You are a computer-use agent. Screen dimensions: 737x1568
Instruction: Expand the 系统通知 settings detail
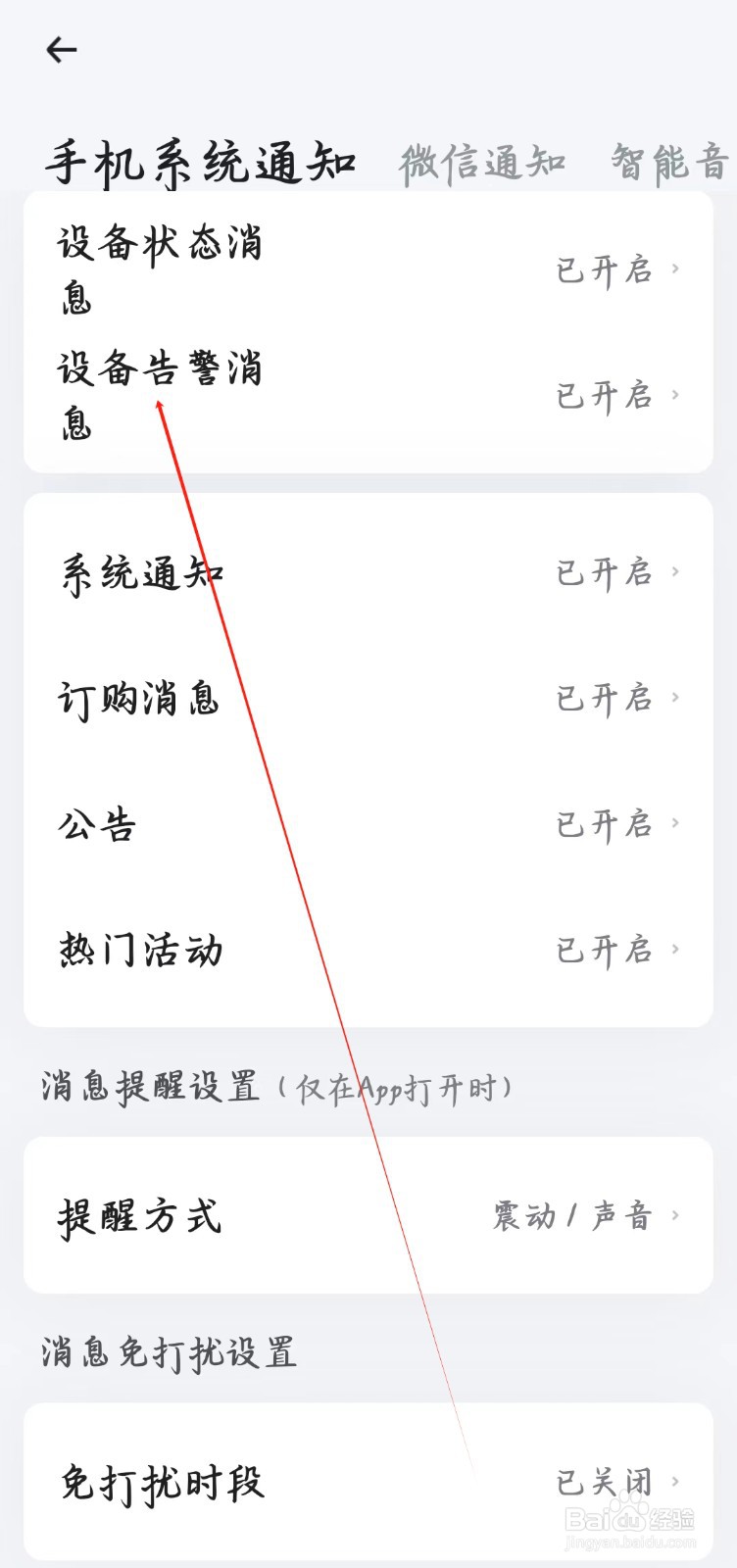[368, 572]
